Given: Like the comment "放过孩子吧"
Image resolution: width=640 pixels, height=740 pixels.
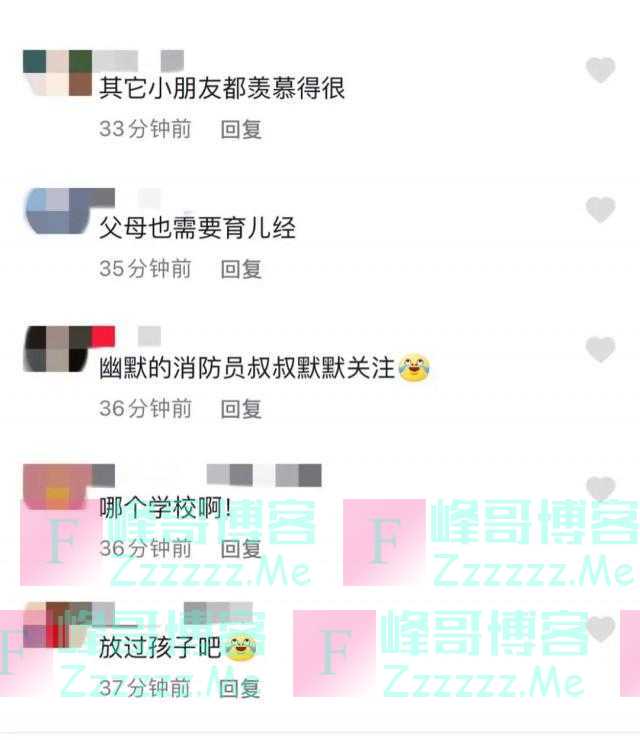Looking at the screenshot, I should (600, 629).
